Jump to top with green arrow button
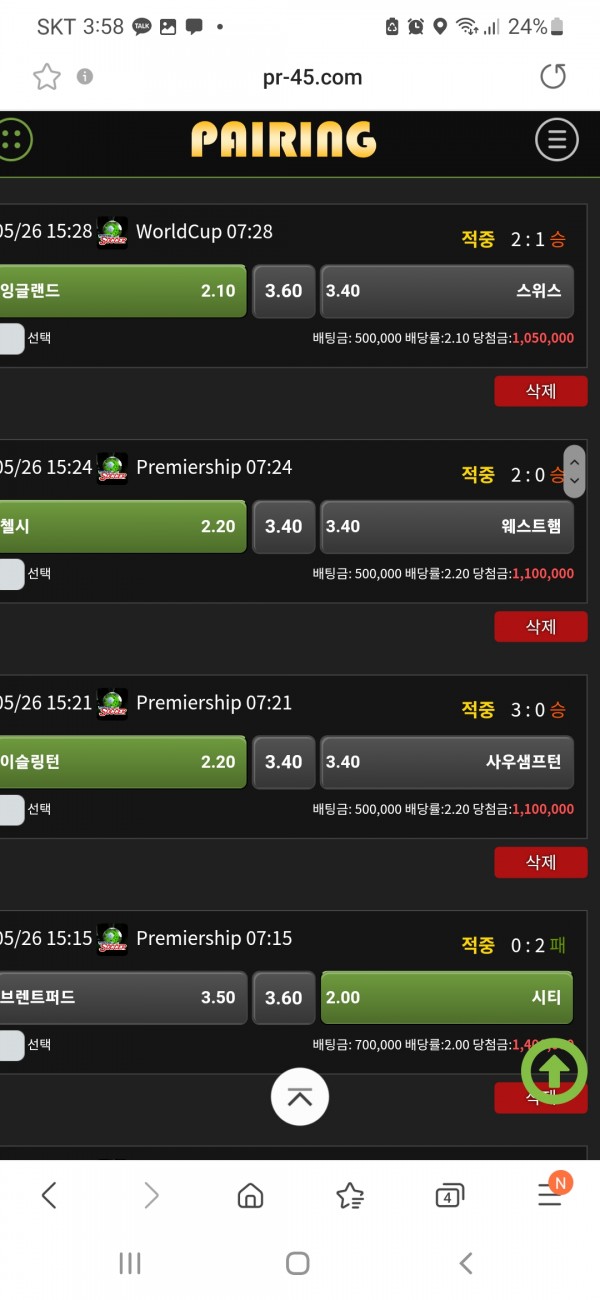 554,1071
